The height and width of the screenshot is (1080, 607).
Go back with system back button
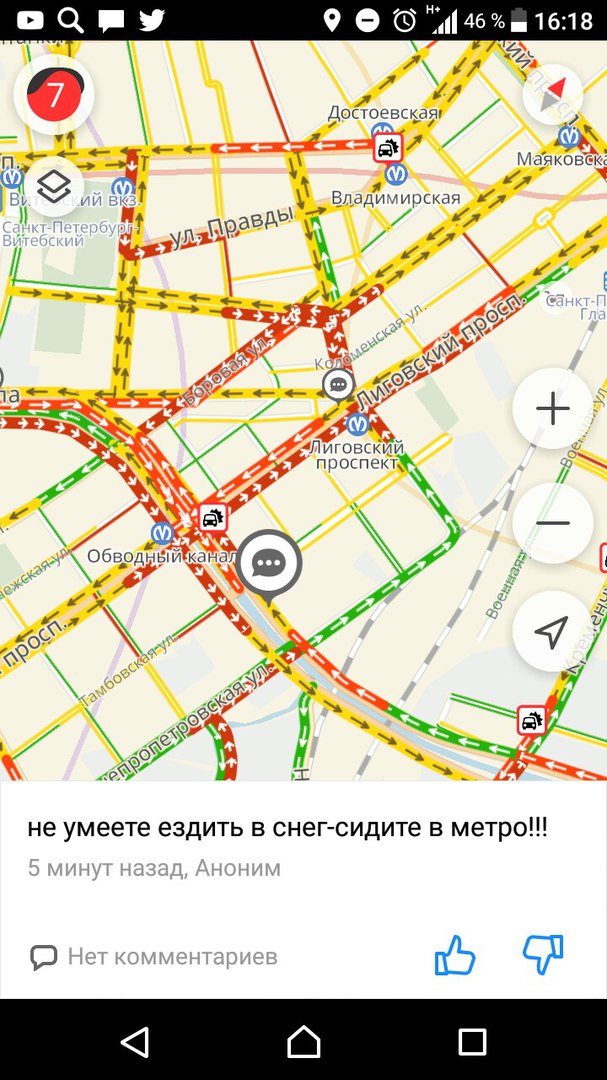tap(135, 1042)
